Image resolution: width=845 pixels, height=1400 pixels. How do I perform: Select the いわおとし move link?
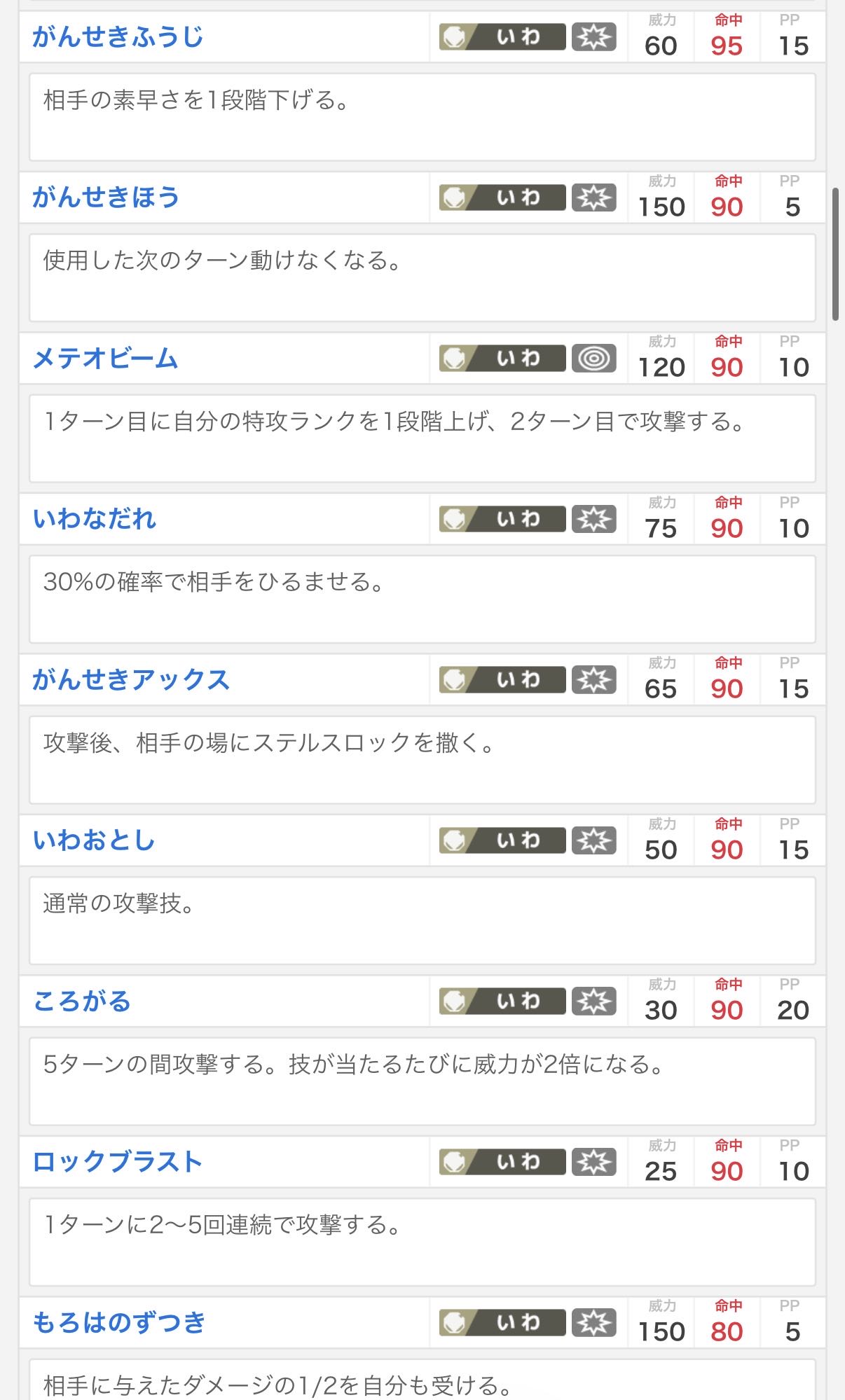94,840
